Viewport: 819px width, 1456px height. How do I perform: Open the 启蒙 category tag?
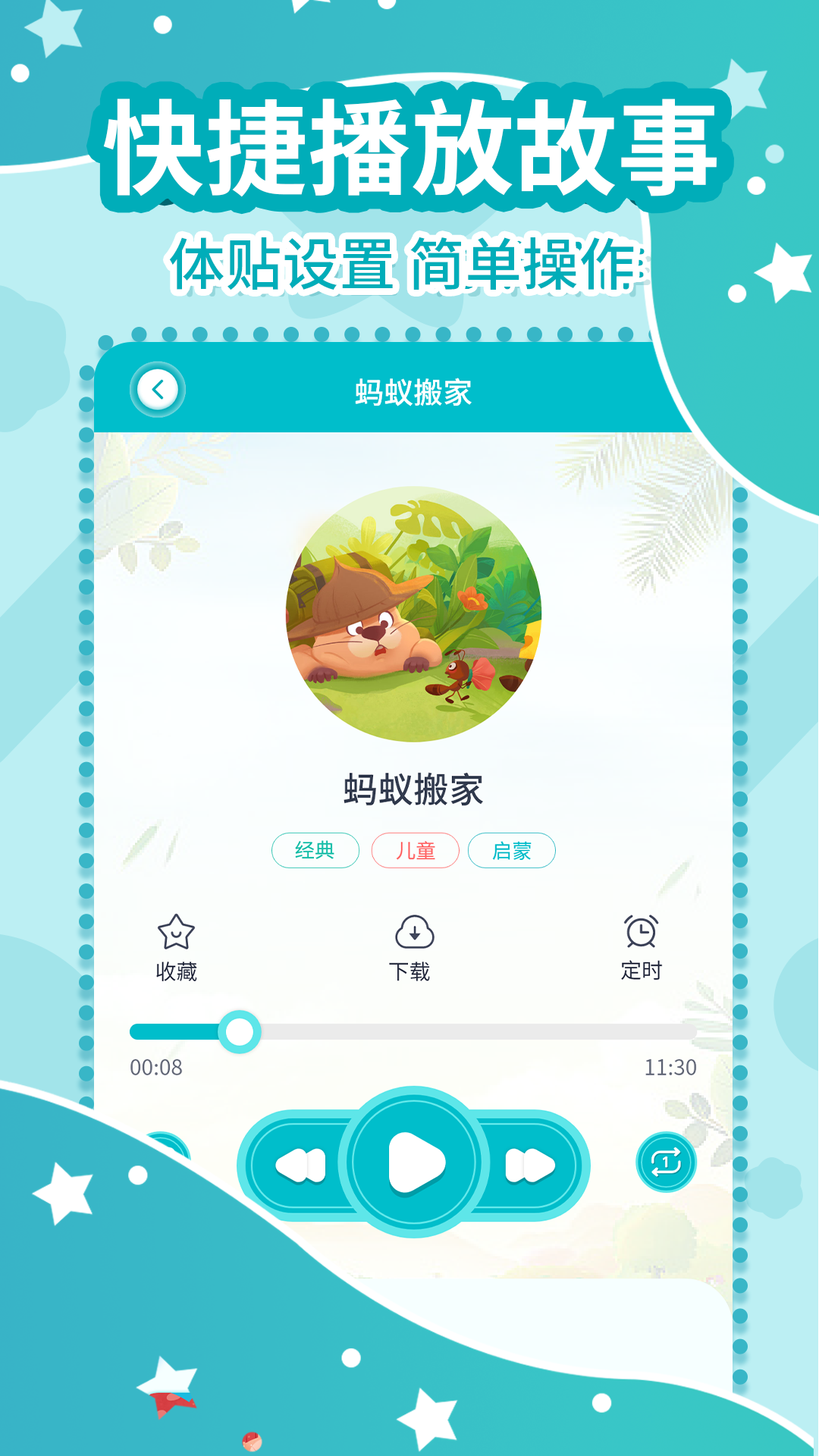coord(513,851)
